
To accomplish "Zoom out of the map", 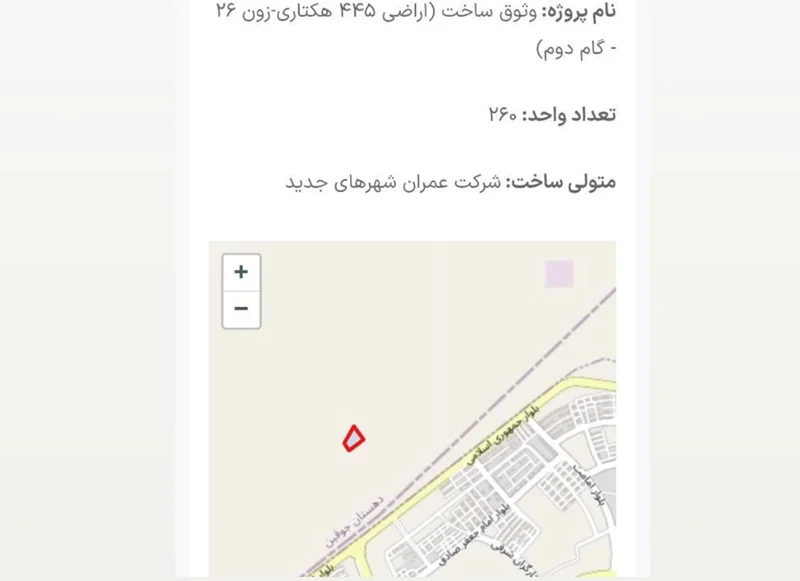I will [241, 309].
